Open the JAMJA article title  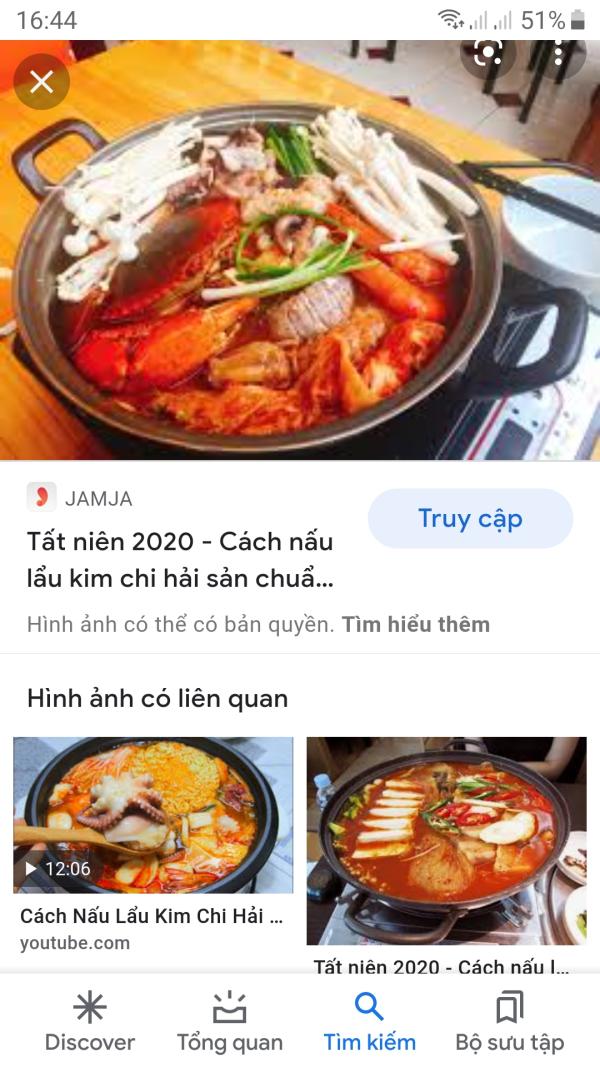pyautogui.click(x=180, y=560)
